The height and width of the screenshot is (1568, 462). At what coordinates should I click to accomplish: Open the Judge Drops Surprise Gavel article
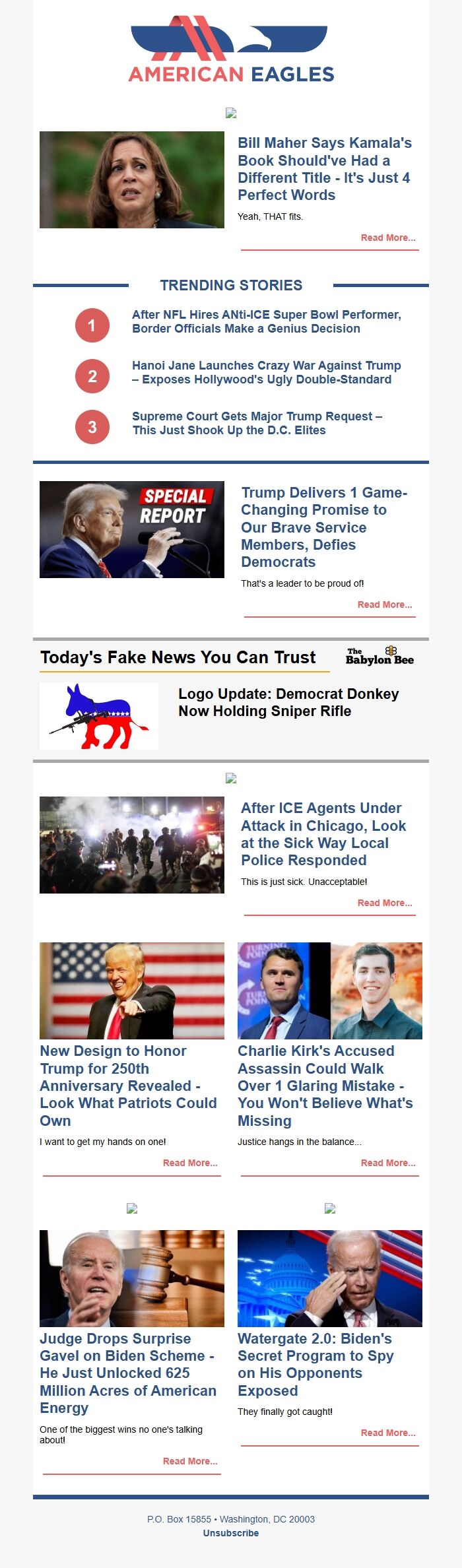point(128,1373)
